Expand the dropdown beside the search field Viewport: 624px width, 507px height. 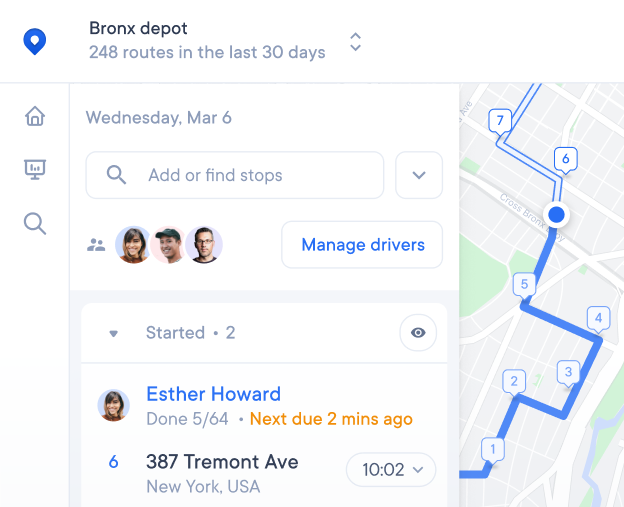pos(419,175)
